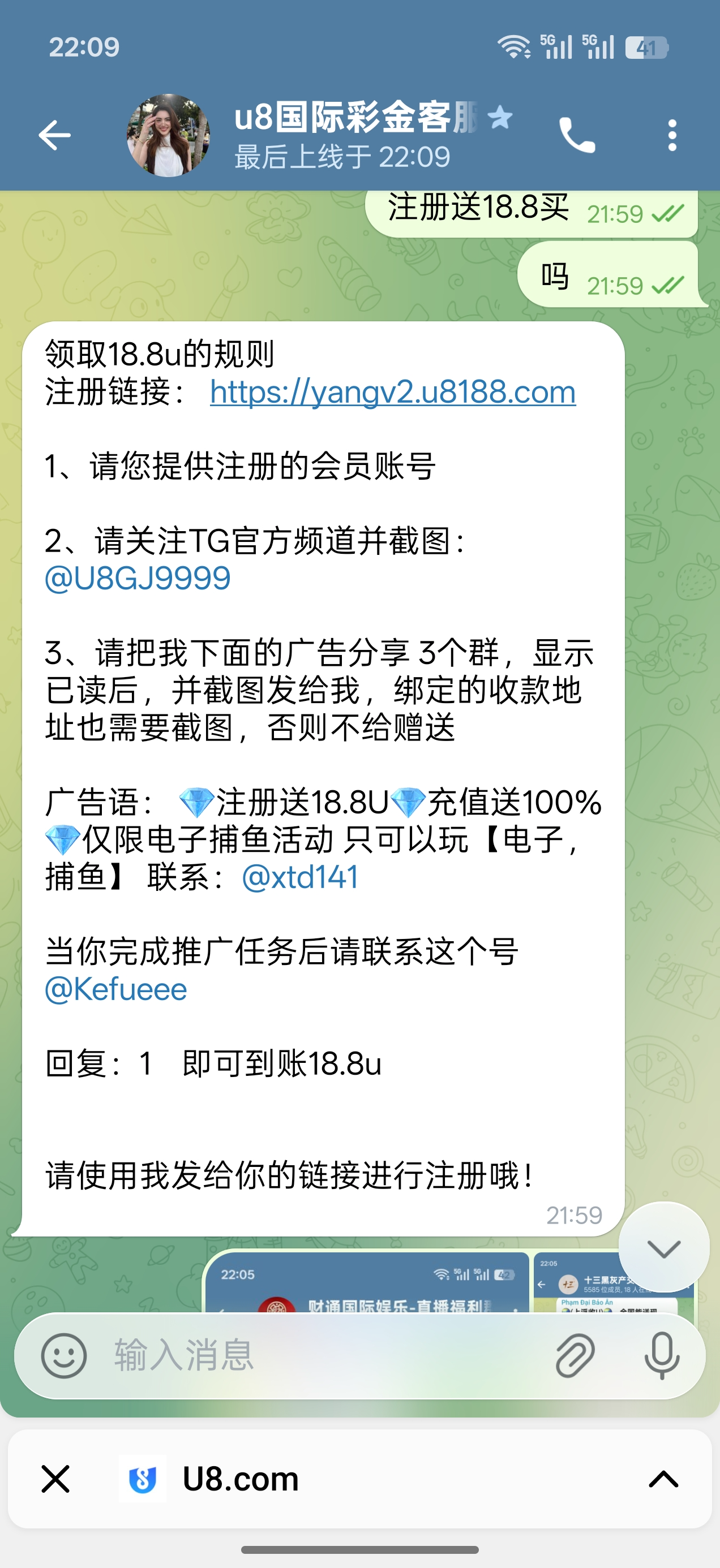Viewport: 720px width, 1568px height.
Task: Attach a file with the paperclip
Action: pos(575,1355)
